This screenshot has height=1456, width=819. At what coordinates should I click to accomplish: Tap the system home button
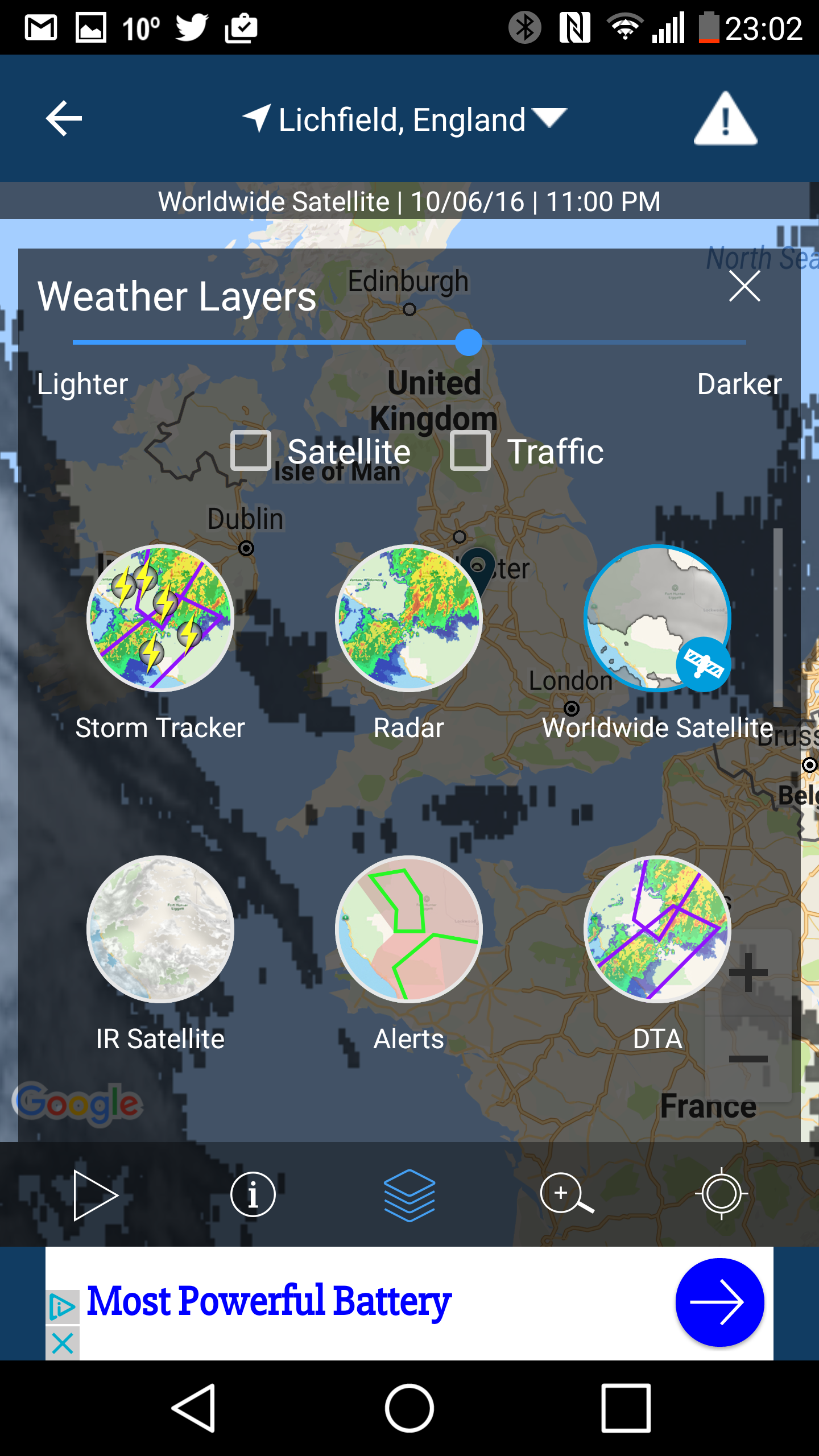(409, 1408)
